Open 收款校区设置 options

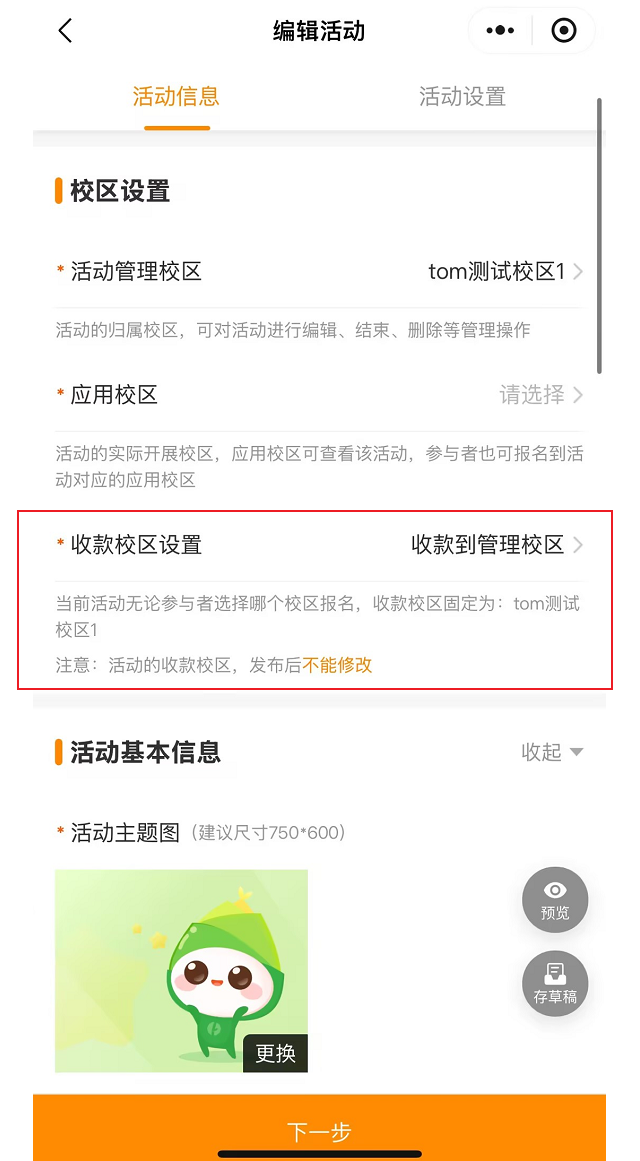[320, 545]
